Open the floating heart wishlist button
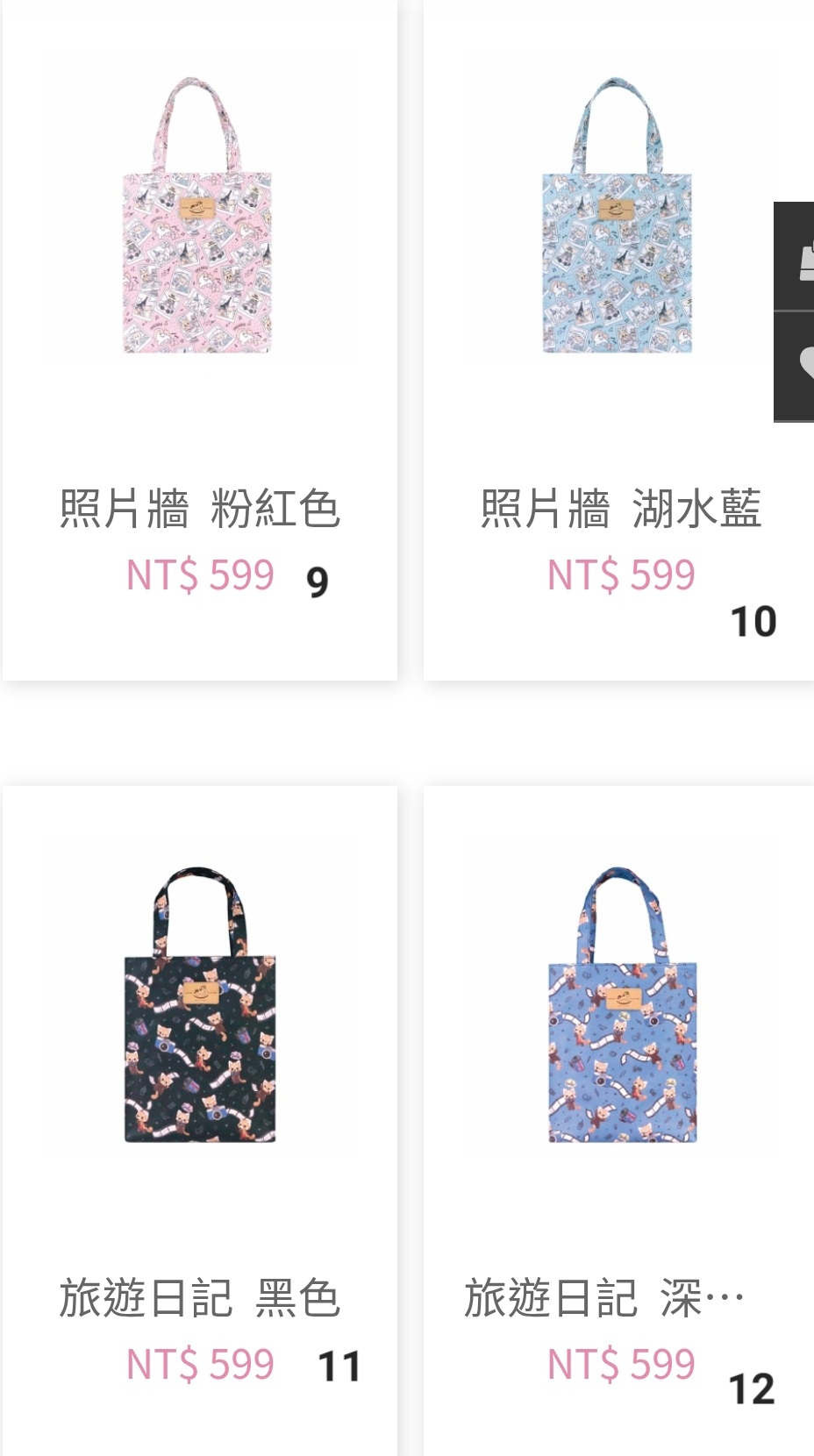 pyautogui.click(x=795, y=366)
